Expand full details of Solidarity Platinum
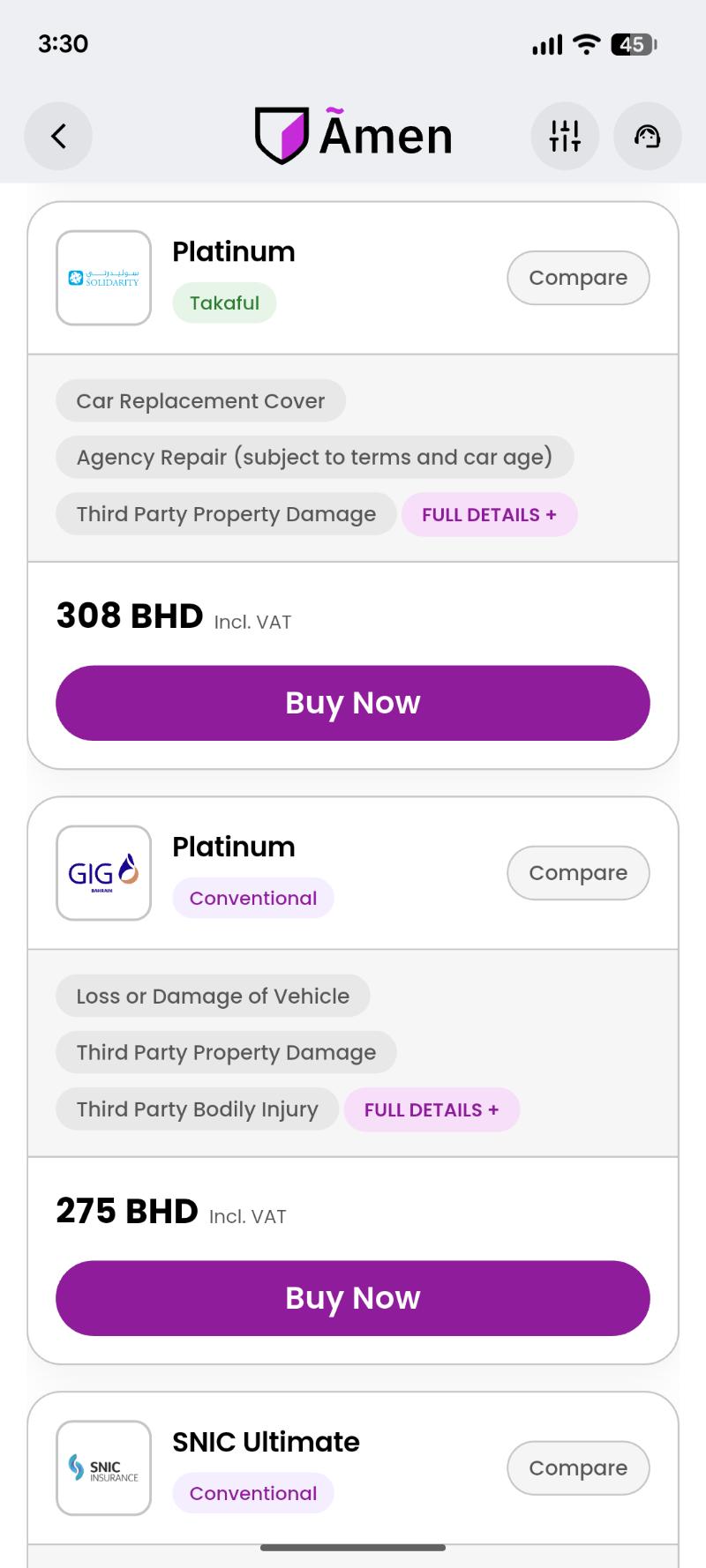Screen dimensions: 706x1568 (x=489, y=515)
